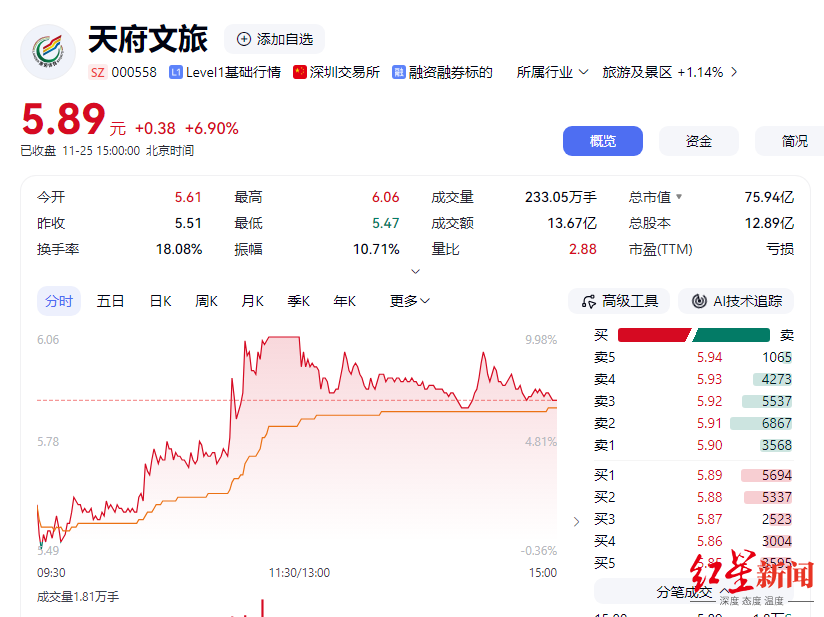Switch to the 概览 tab

click(x=602, y=141)
